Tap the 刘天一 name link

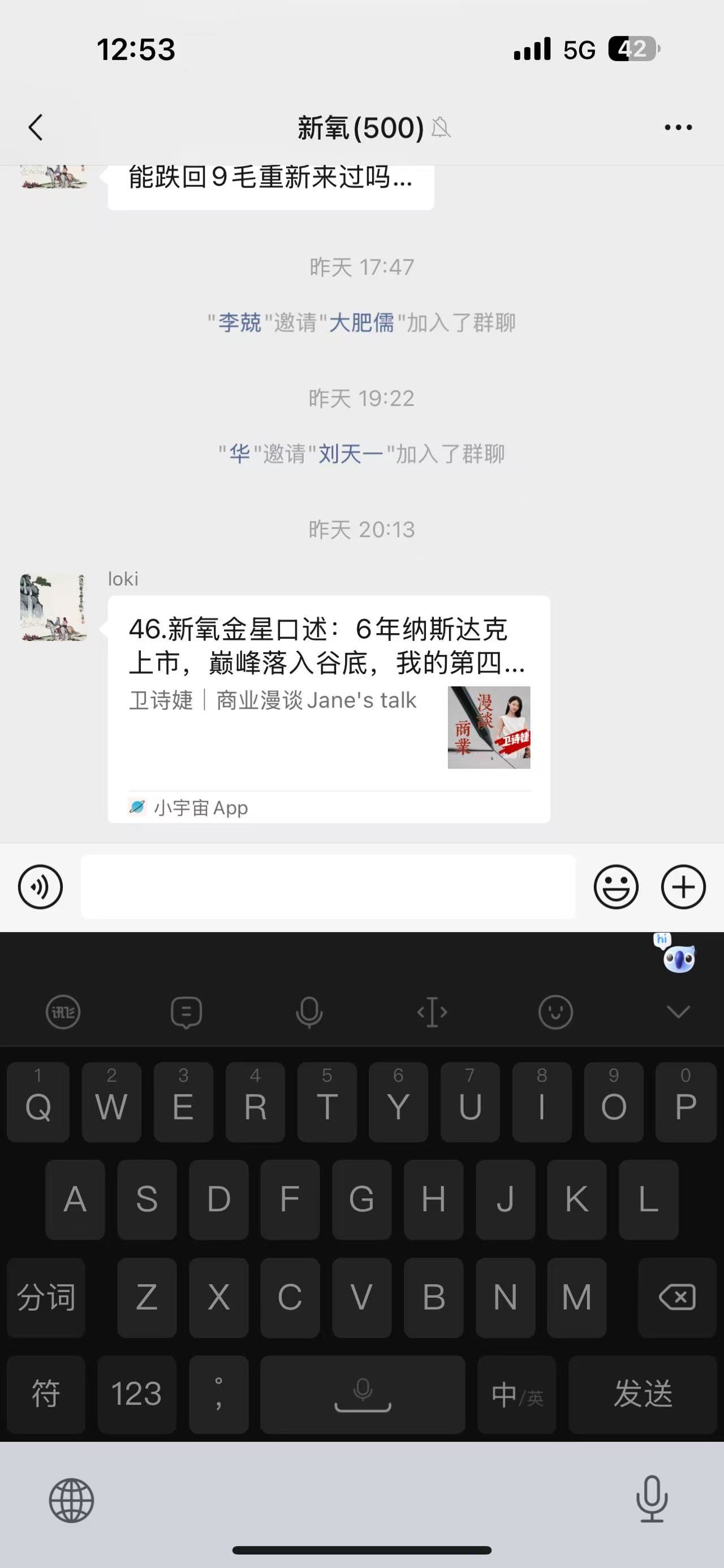(351, 454)
